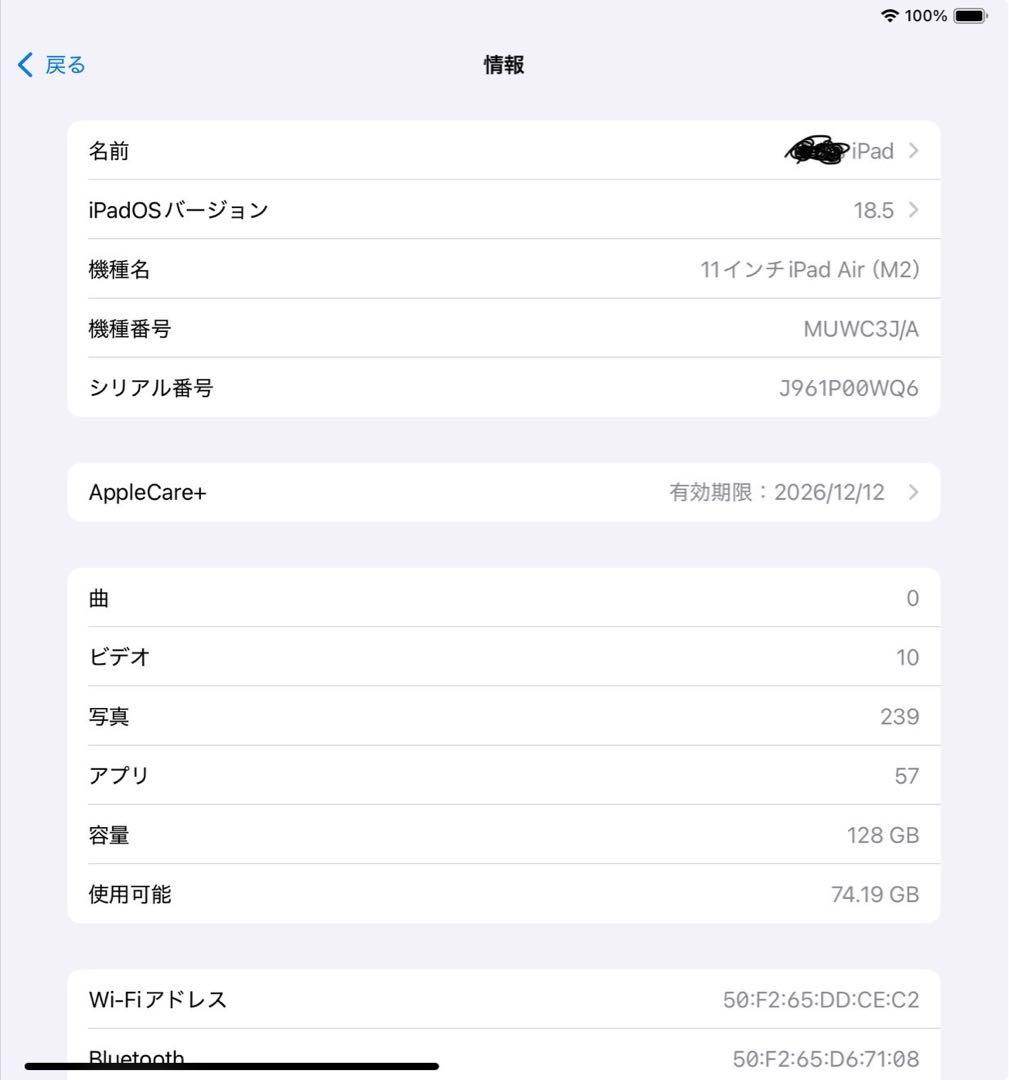Tap the chevron on the 名前 row

(x=912, y=150)
